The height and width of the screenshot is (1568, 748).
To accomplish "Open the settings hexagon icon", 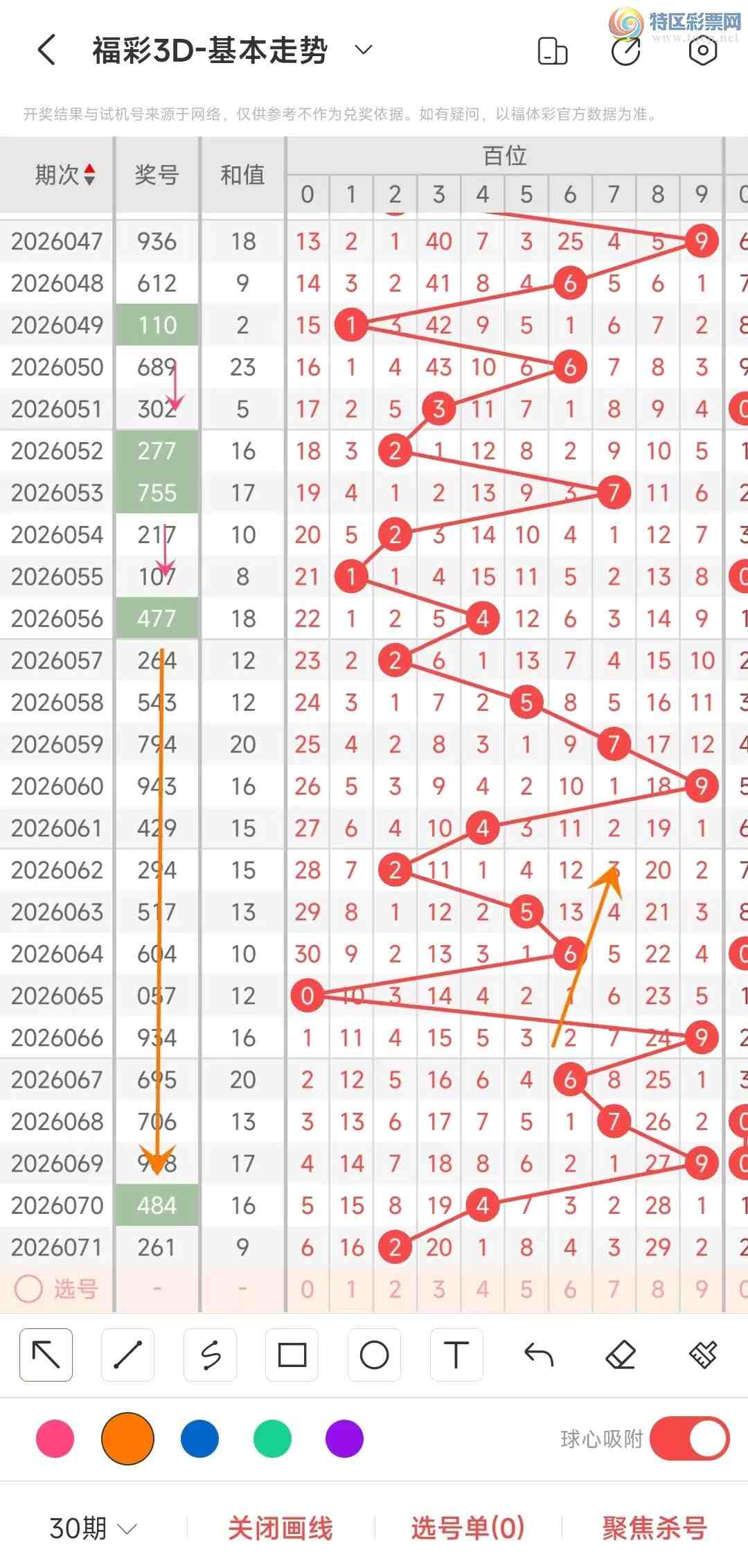I will [702, 51].
